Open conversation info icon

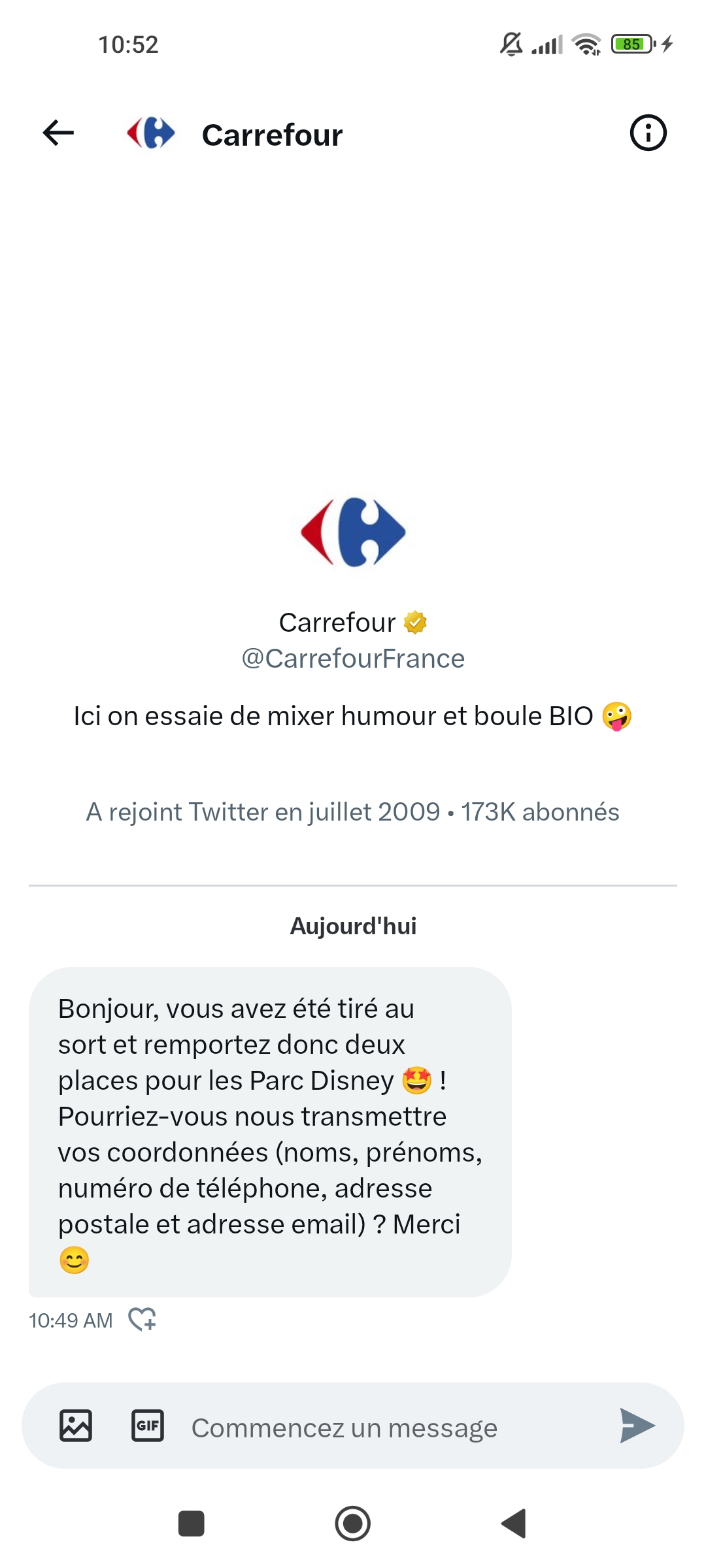tap(648, 133)
